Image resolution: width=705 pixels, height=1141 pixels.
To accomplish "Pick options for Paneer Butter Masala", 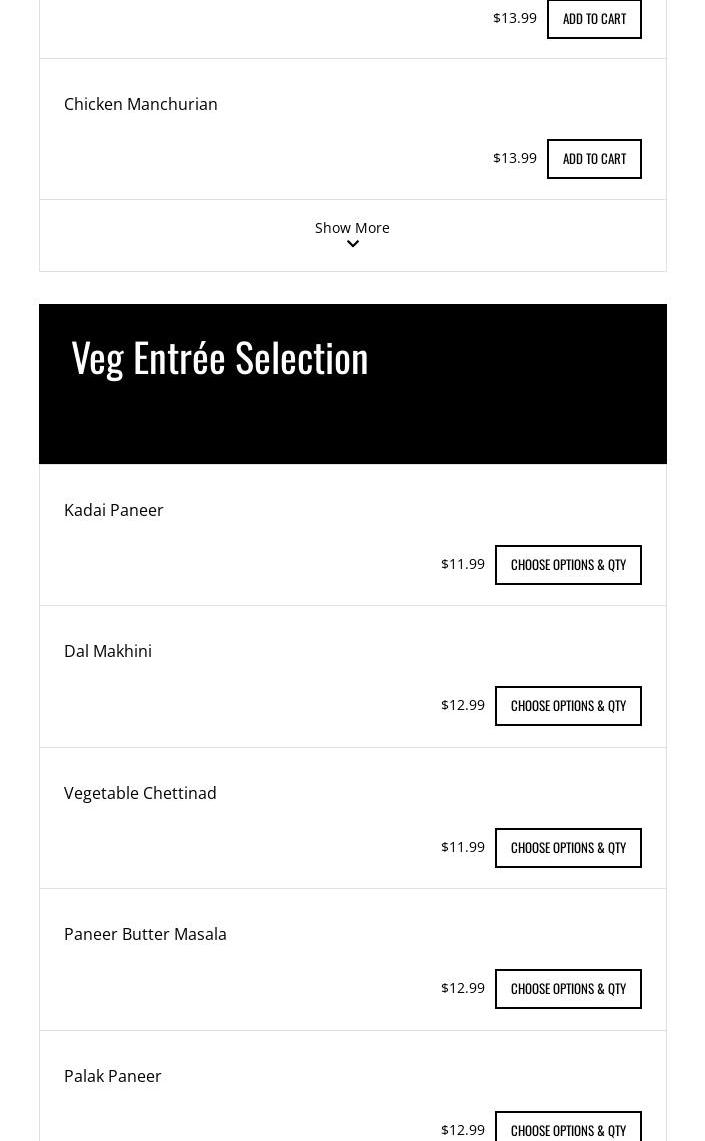I will pos(568,989).
